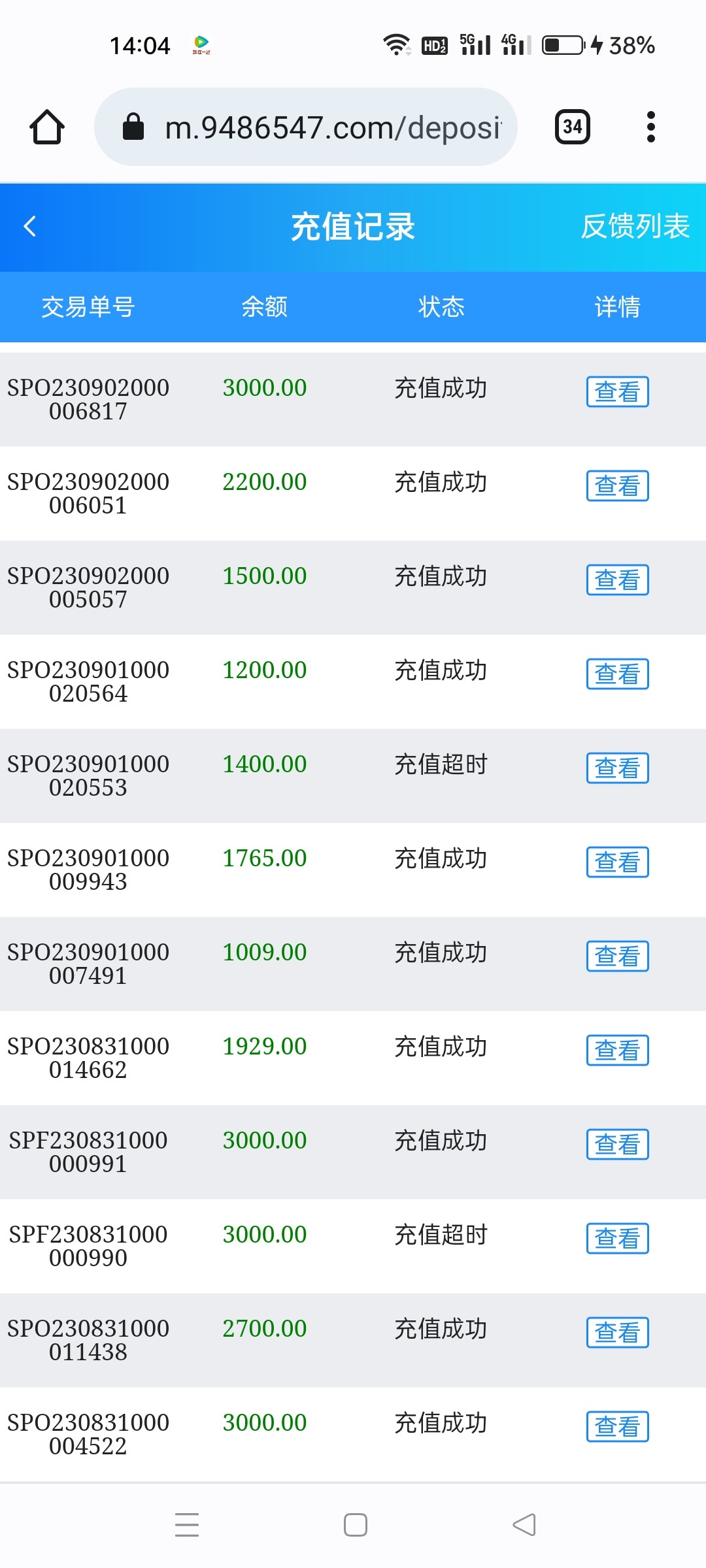
Task: View details for order ending 006051
Action: pos(617,486)
